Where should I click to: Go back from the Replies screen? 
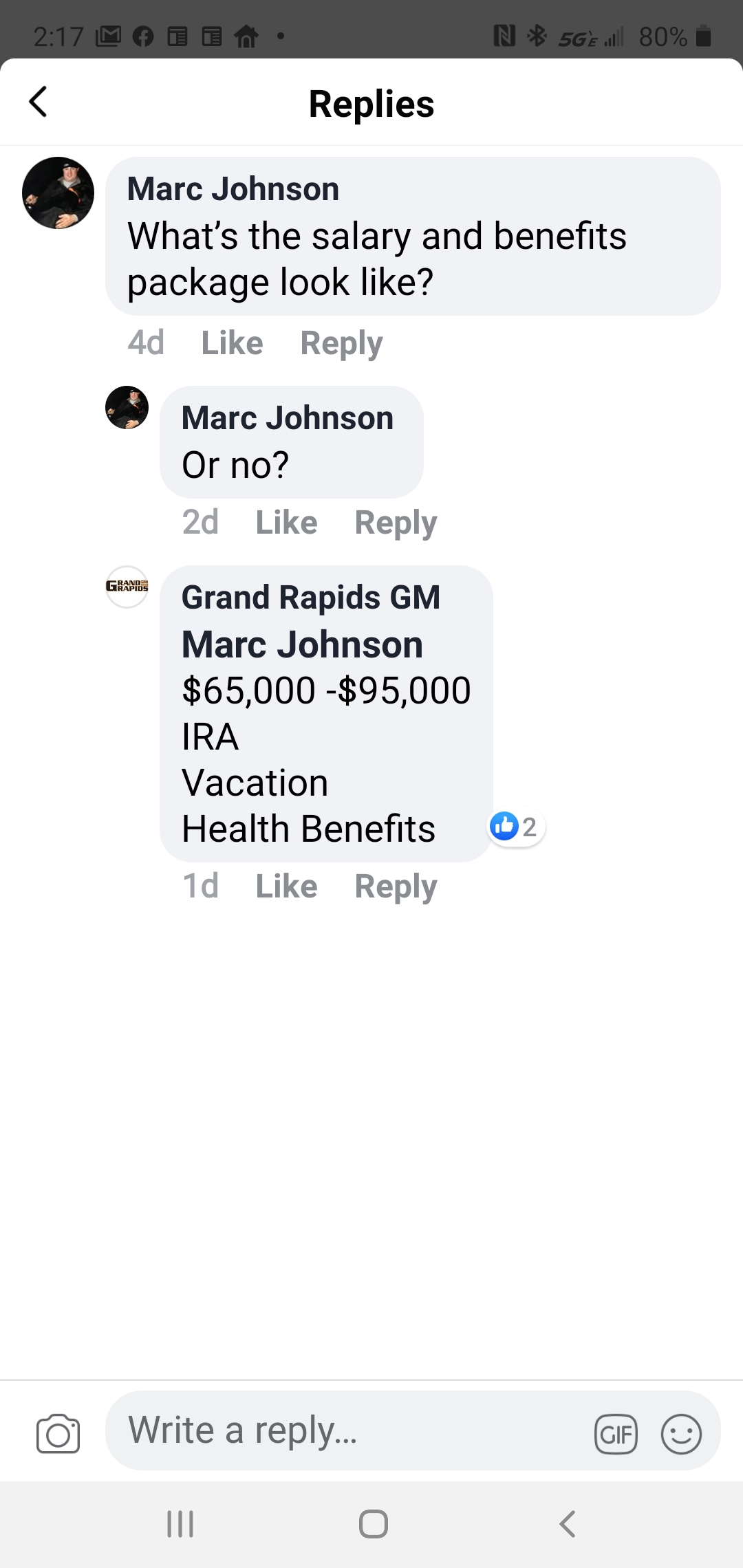[x=39, y=102]
